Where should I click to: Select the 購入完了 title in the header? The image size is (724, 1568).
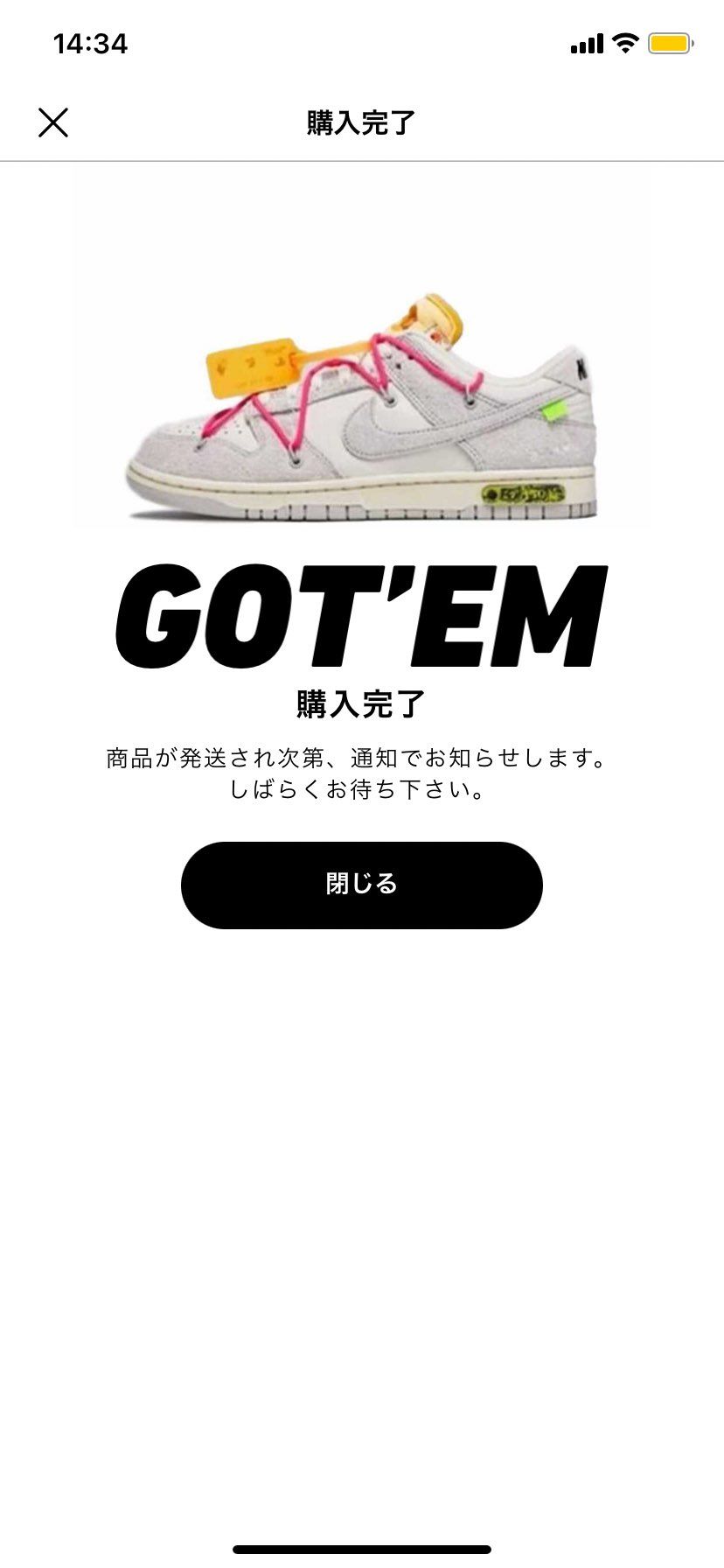point(361,122)
